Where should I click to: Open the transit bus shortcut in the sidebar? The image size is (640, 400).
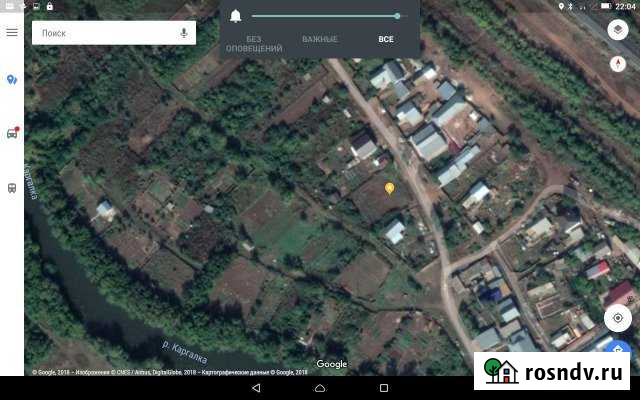point(12,187)
